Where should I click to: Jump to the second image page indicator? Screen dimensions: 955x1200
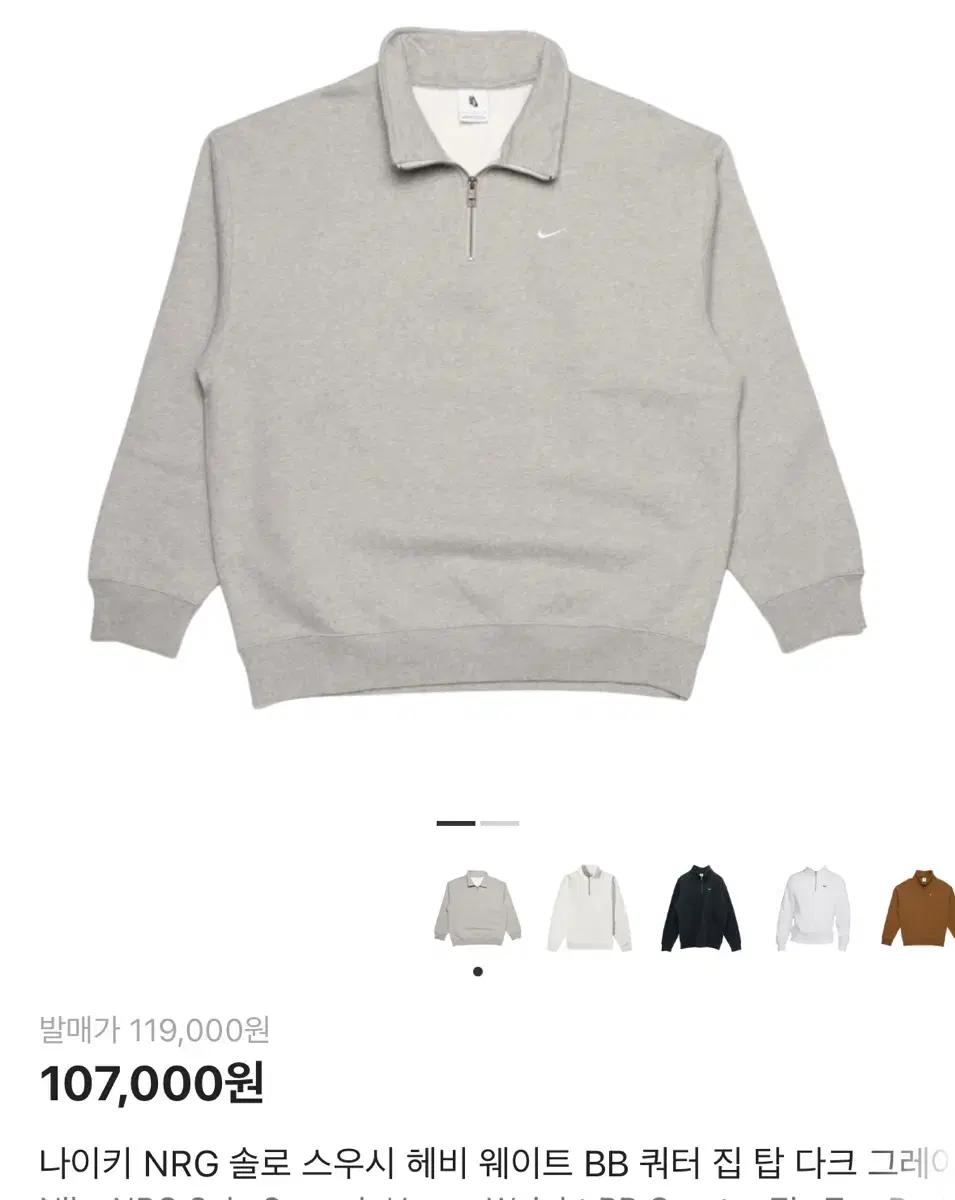point(499,823)
